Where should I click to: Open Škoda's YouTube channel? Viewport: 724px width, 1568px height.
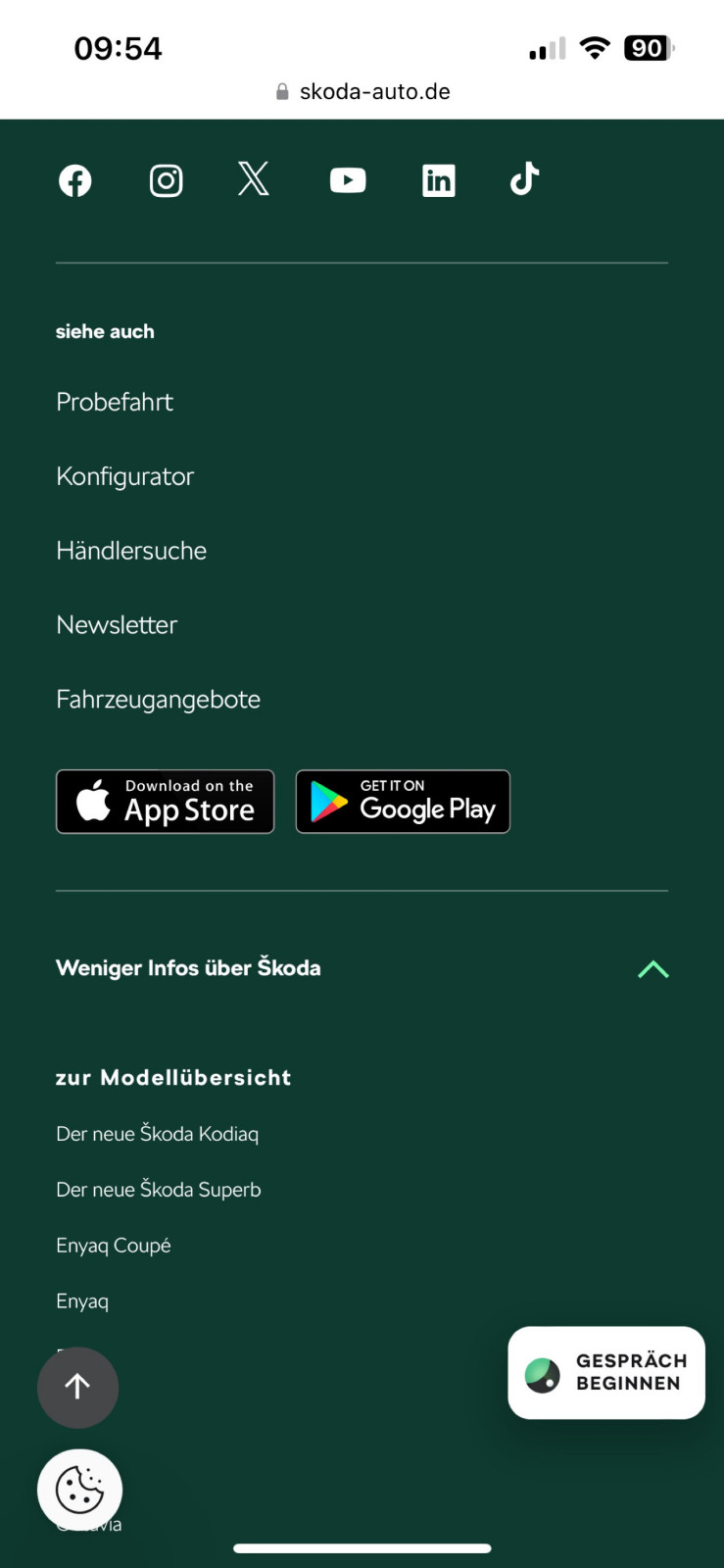pyautogui.click(x=348, y=180)
